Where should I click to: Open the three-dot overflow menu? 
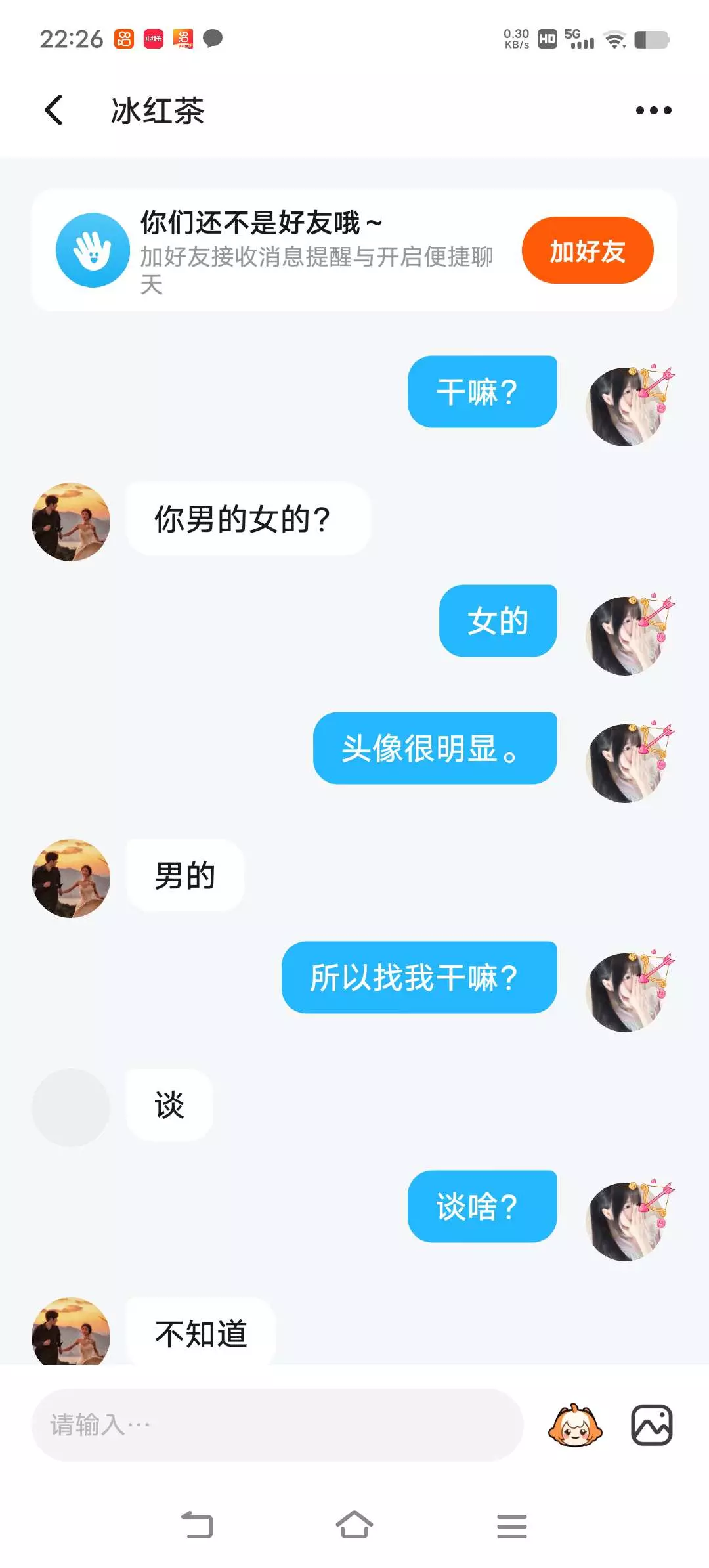(653, 110)
